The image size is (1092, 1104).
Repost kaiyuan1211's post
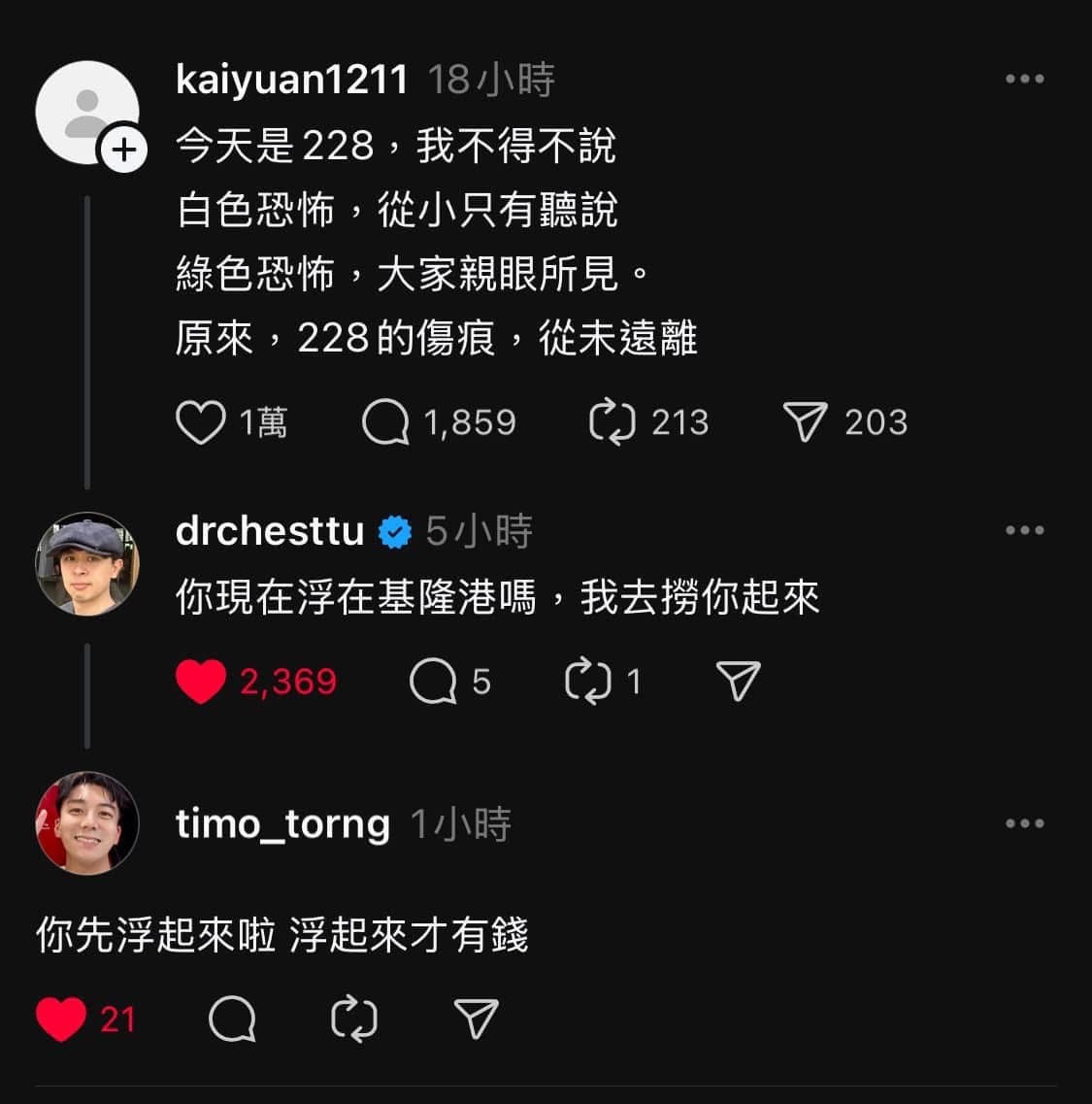(612, 422)
